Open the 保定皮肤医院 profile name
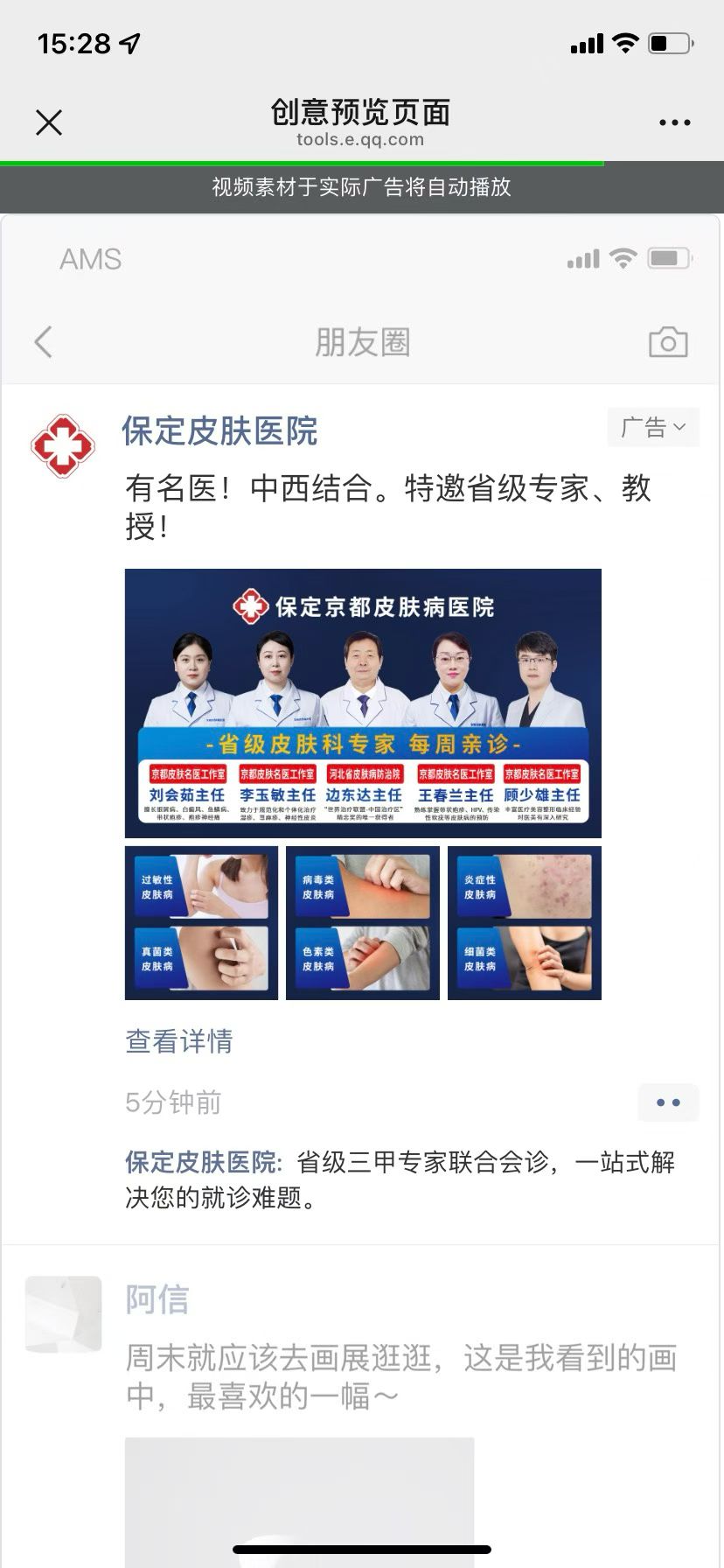724x1568 pixels. tap(219, 431)
